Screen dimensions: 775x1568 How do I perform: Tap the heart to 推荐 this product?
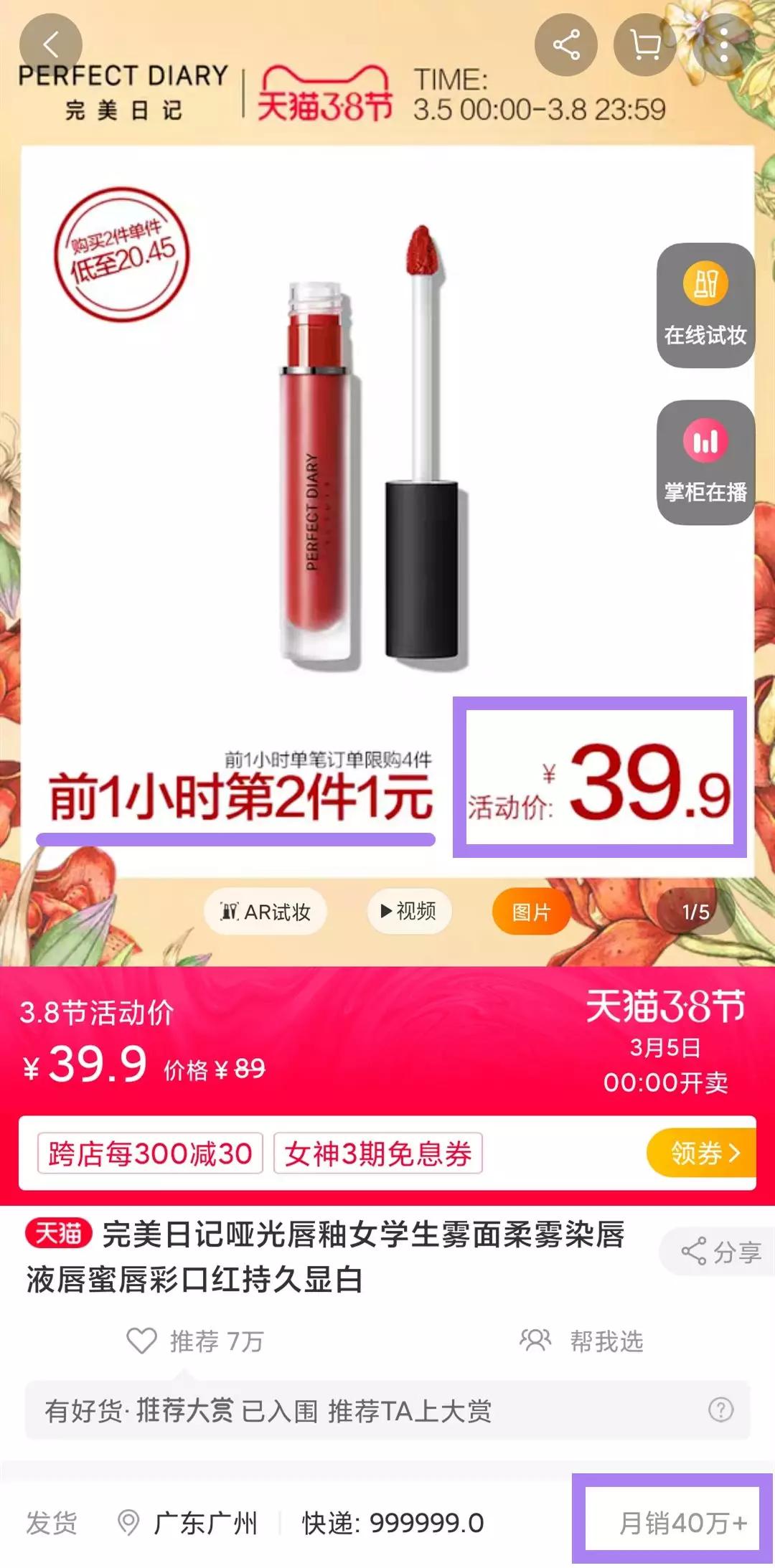[x=142, y=1341]
